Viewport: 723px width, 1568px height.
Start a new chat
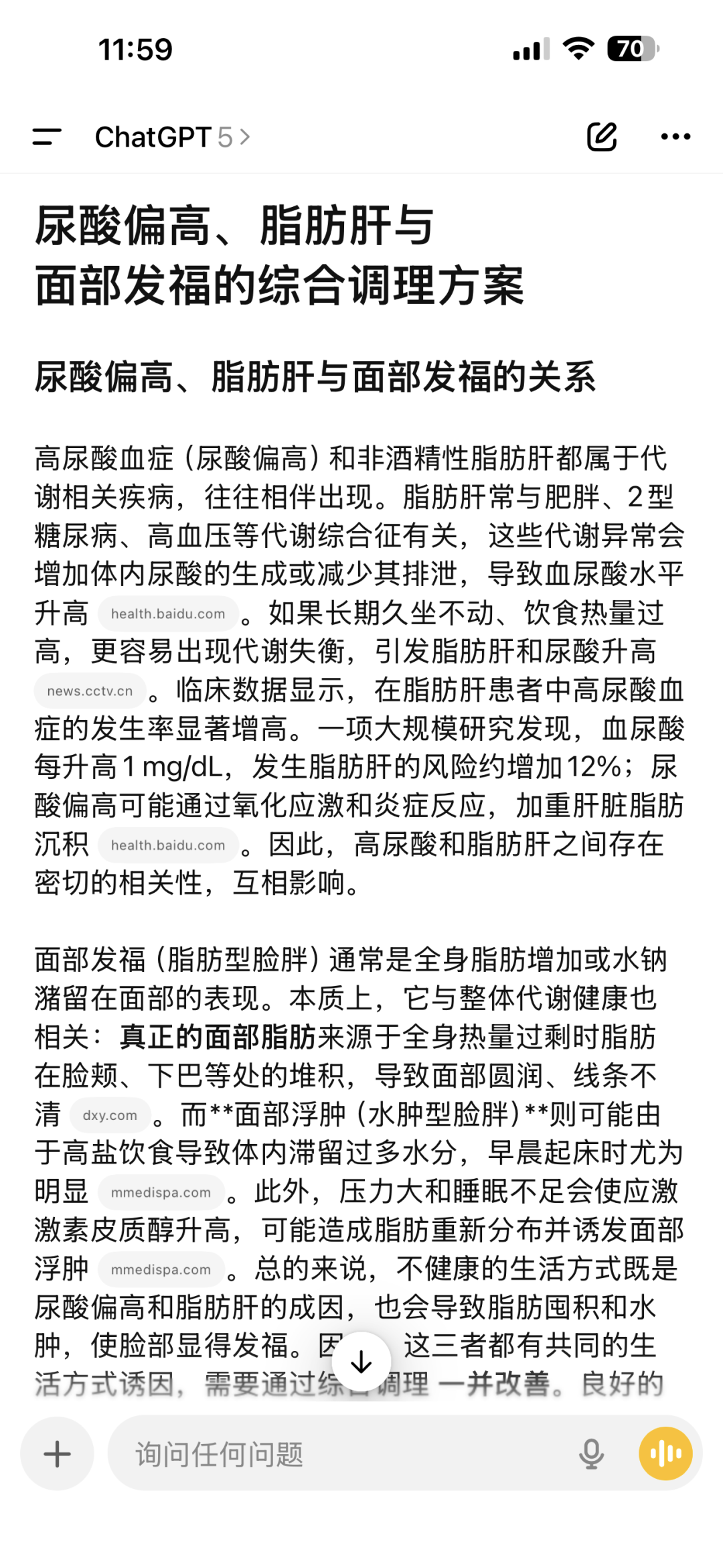(601, 137)
